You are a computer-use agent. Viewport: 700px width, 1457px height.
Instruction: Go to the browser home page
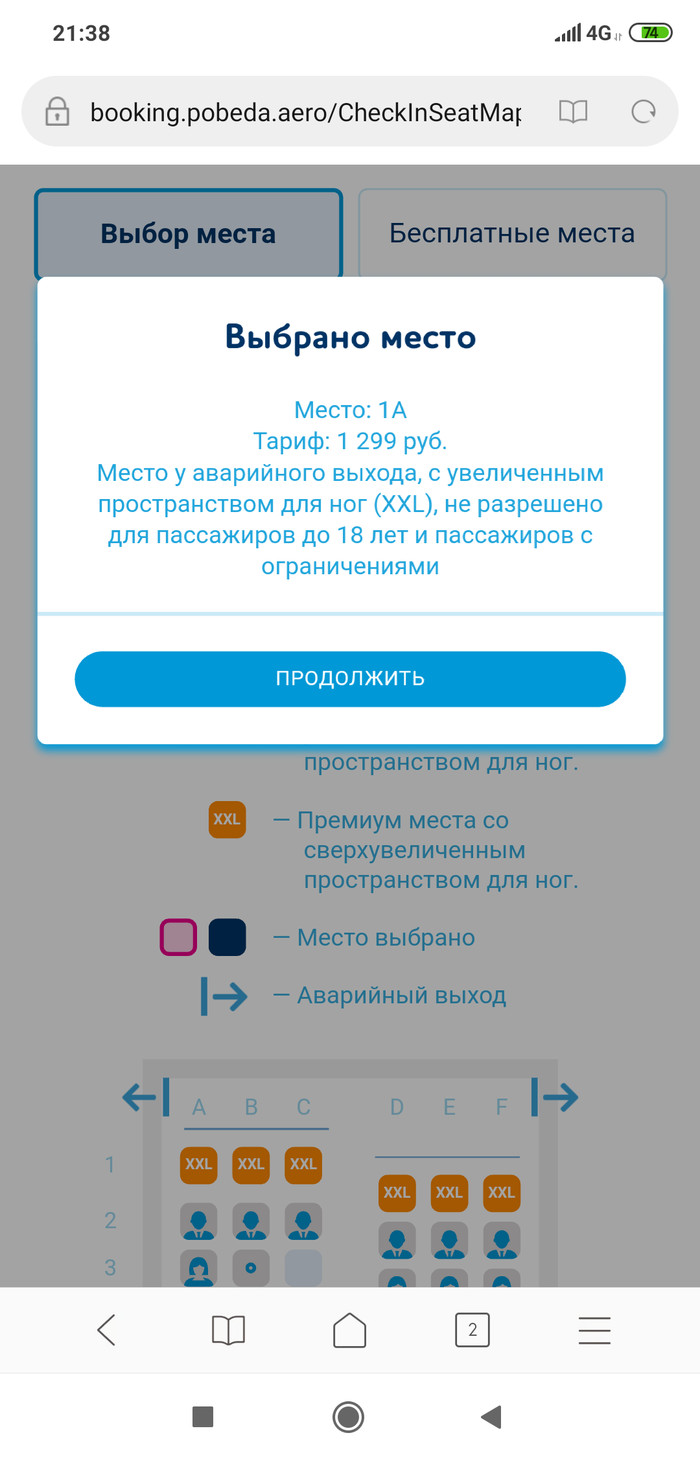[349, 1330]
